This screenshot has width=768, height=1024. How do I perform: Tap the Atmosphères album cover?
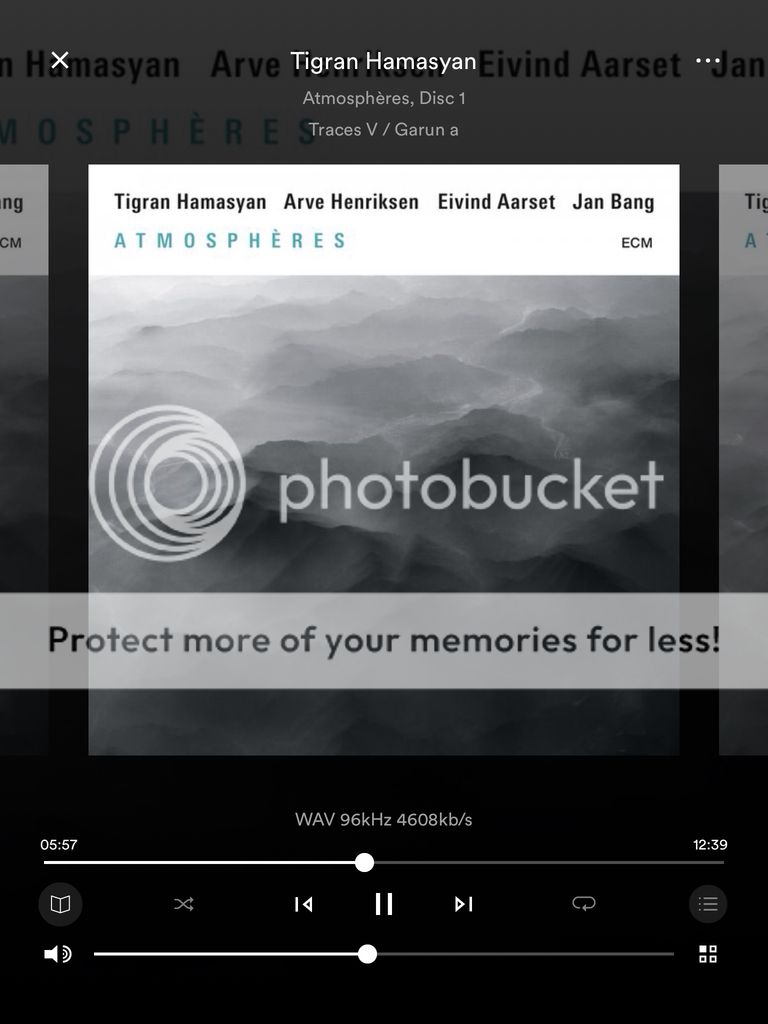click(x=384, y=460)
